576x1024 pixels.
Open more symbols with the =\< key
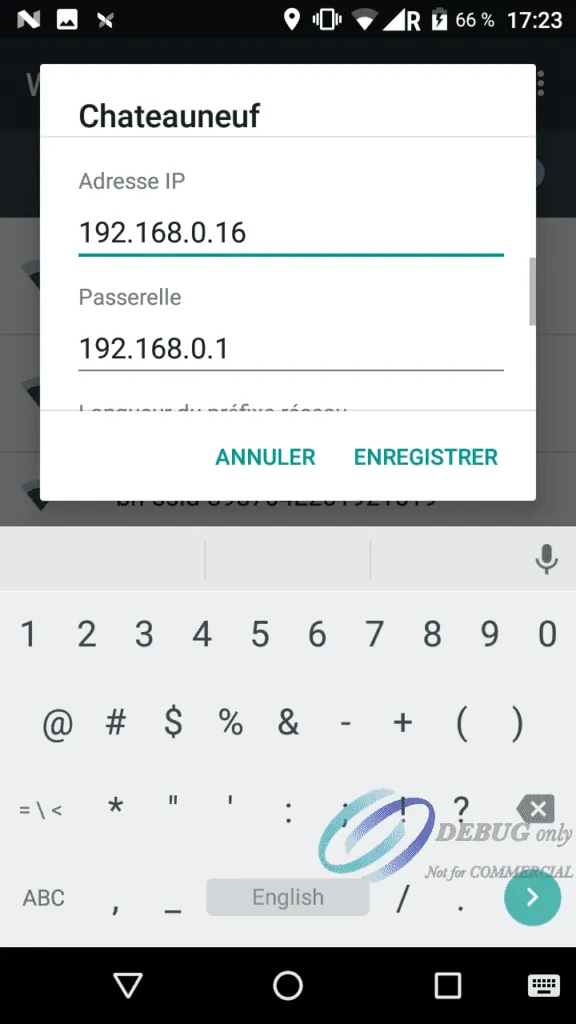tap(40, 810)
